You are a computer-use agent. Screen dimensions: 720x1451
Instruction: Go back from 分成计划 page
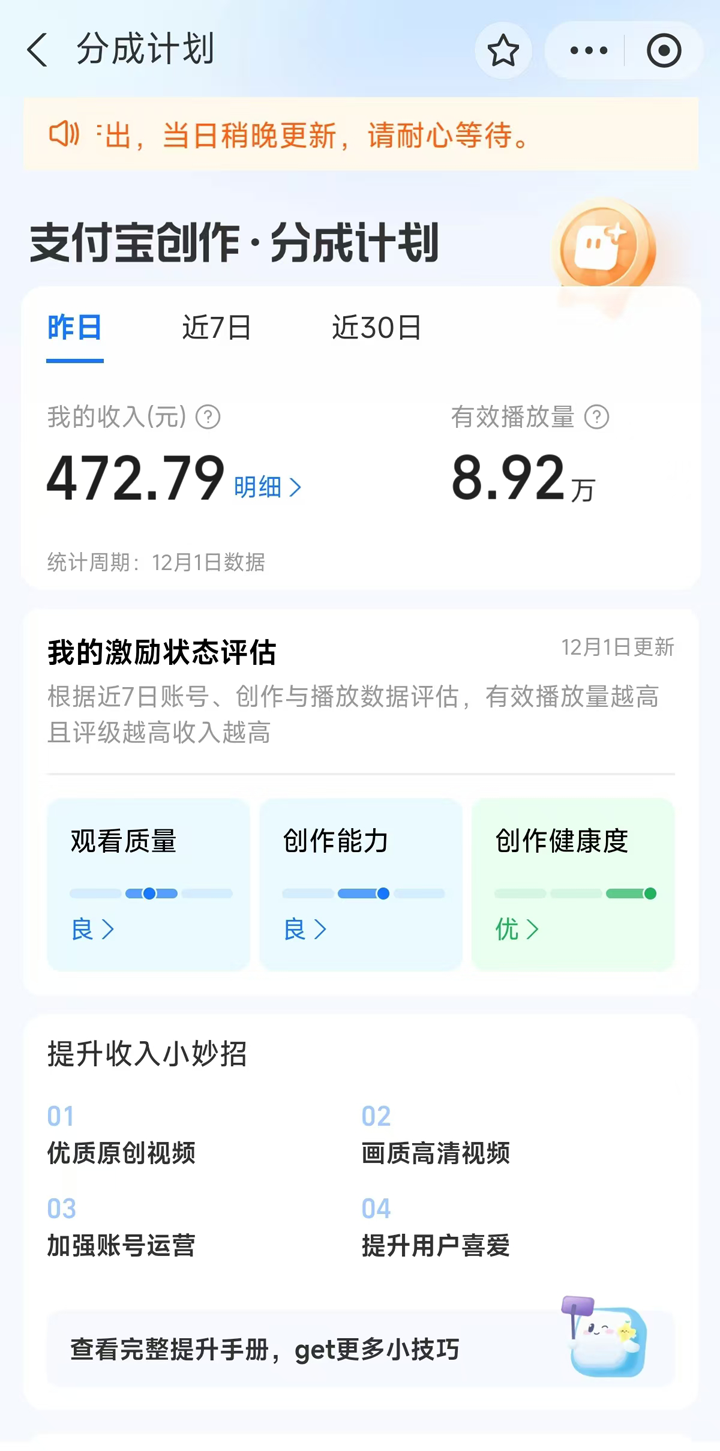[38, 50]
